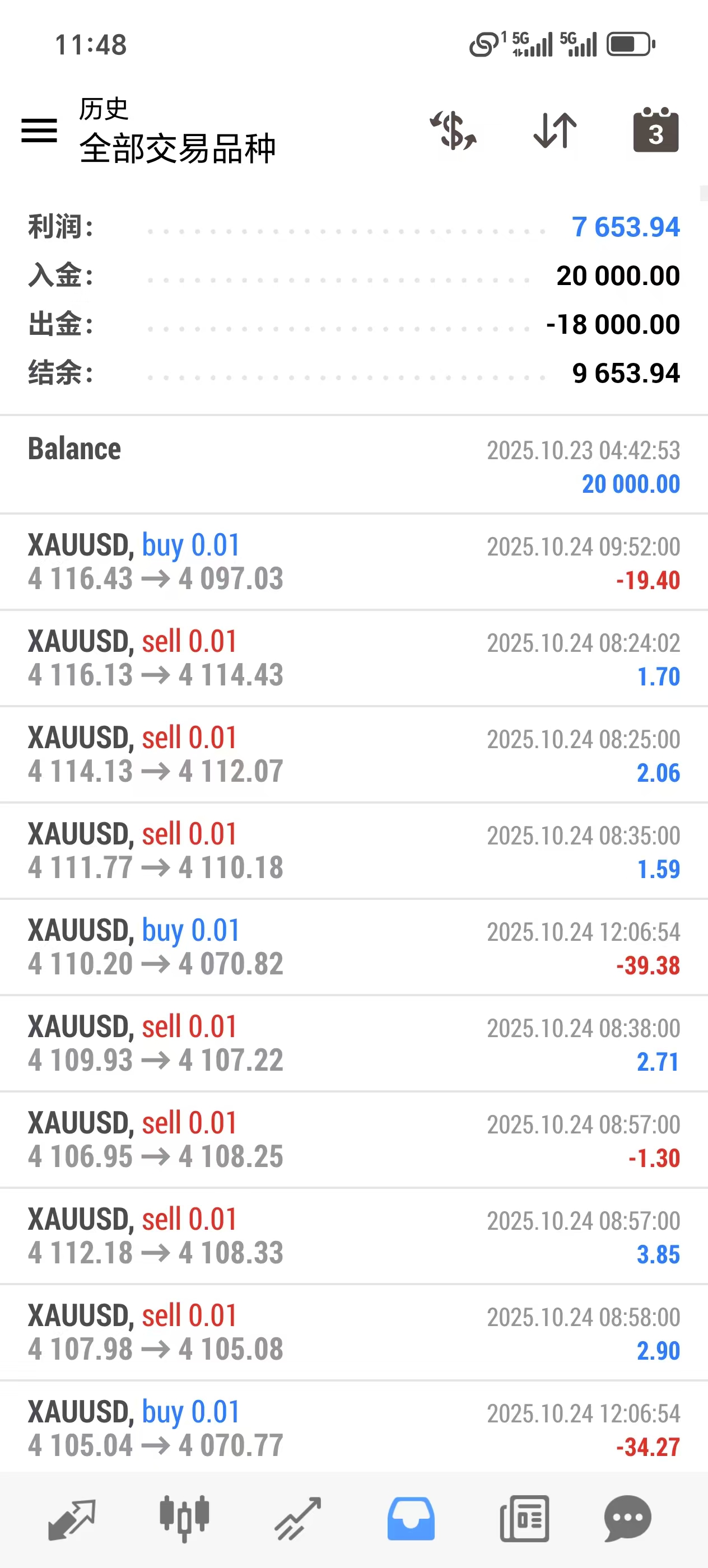Expand XAUUSD sell trade with -1.30 loss
Image resolution: width=708 pixels, height=1568 pixels.
pyautogui.click(x=353, y=1140)
